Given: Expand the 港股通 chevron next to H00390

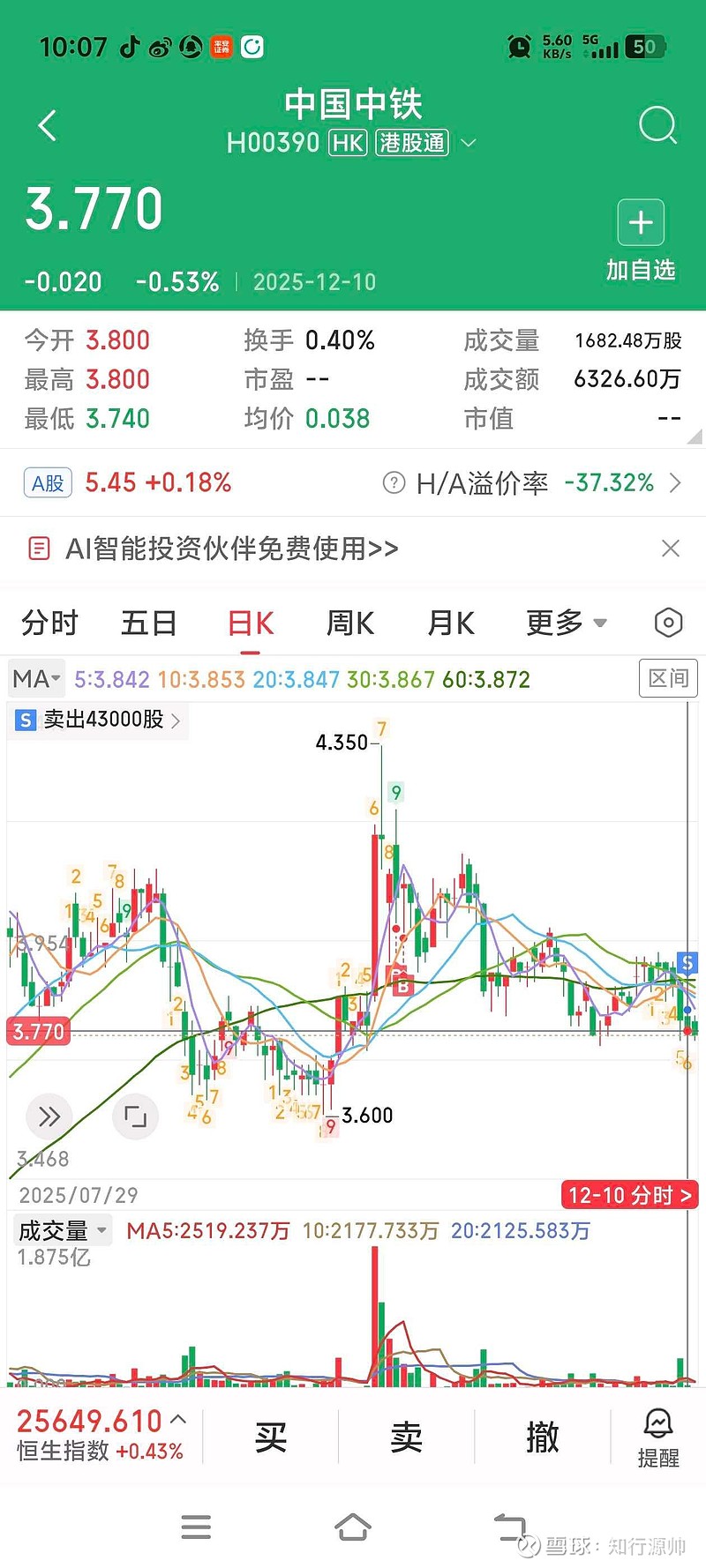Looking at the screenshot, I should [x=469, y=143].
